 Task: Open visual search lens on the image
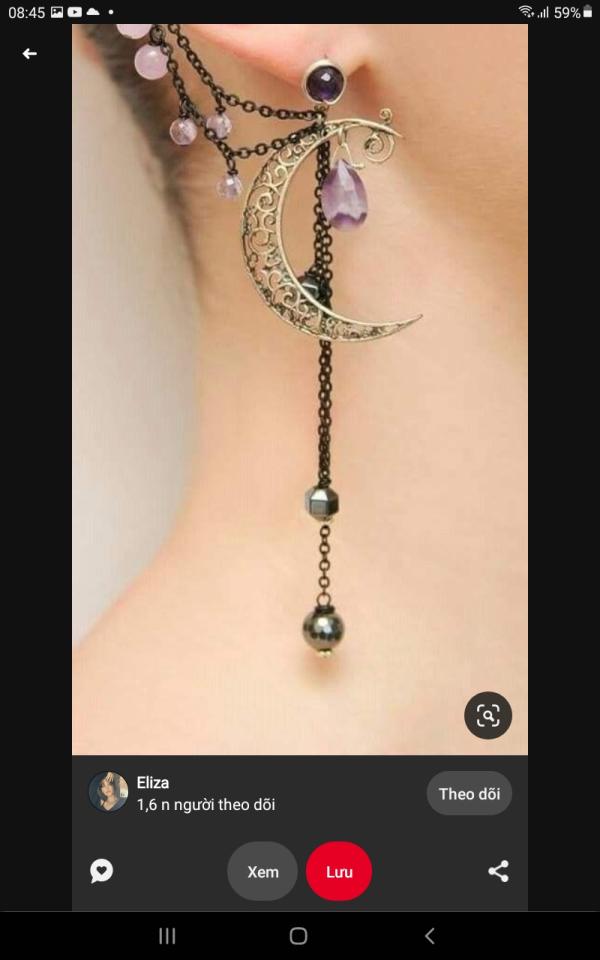(x=488, y=715)
